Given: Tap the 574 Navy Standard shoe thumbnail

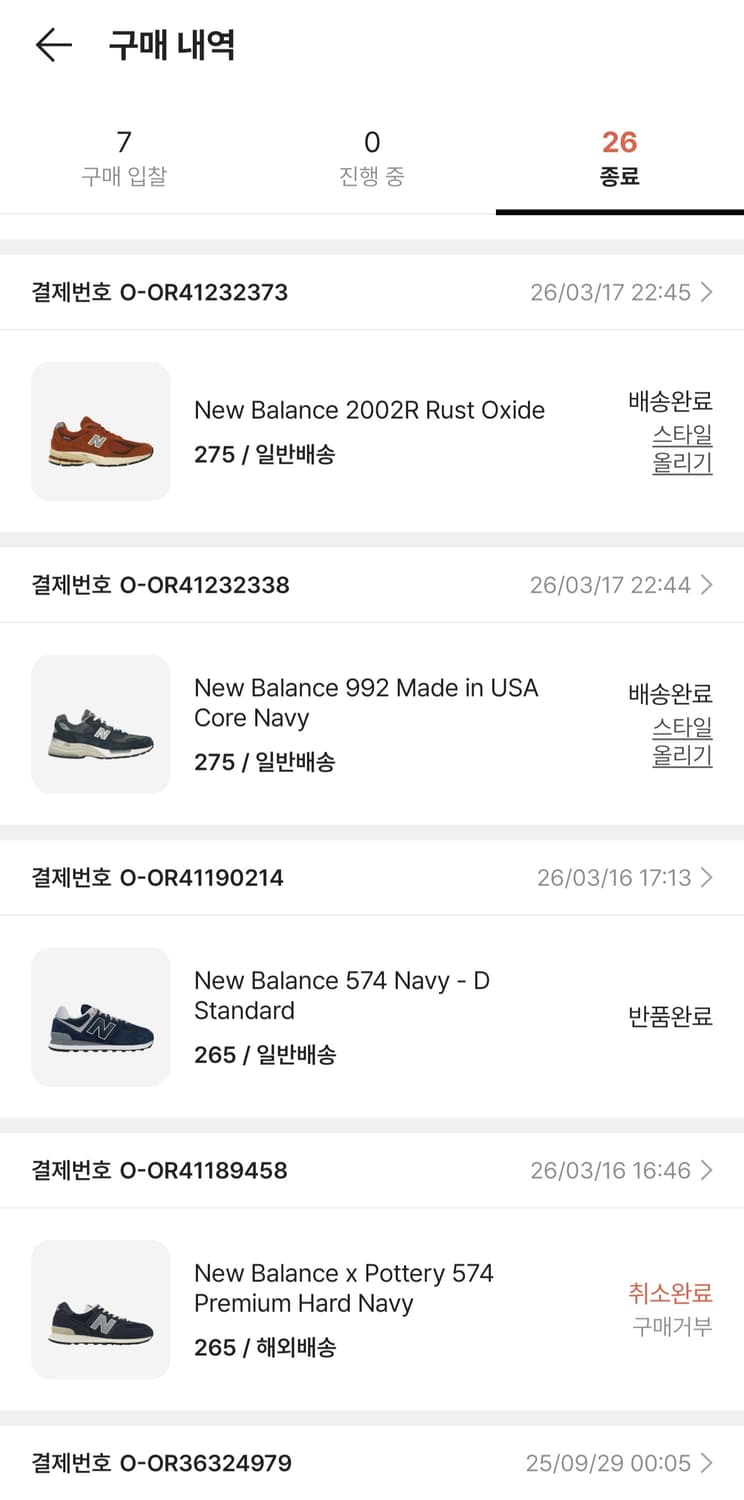Looking at the screenshot, I should coord(100,1017).
